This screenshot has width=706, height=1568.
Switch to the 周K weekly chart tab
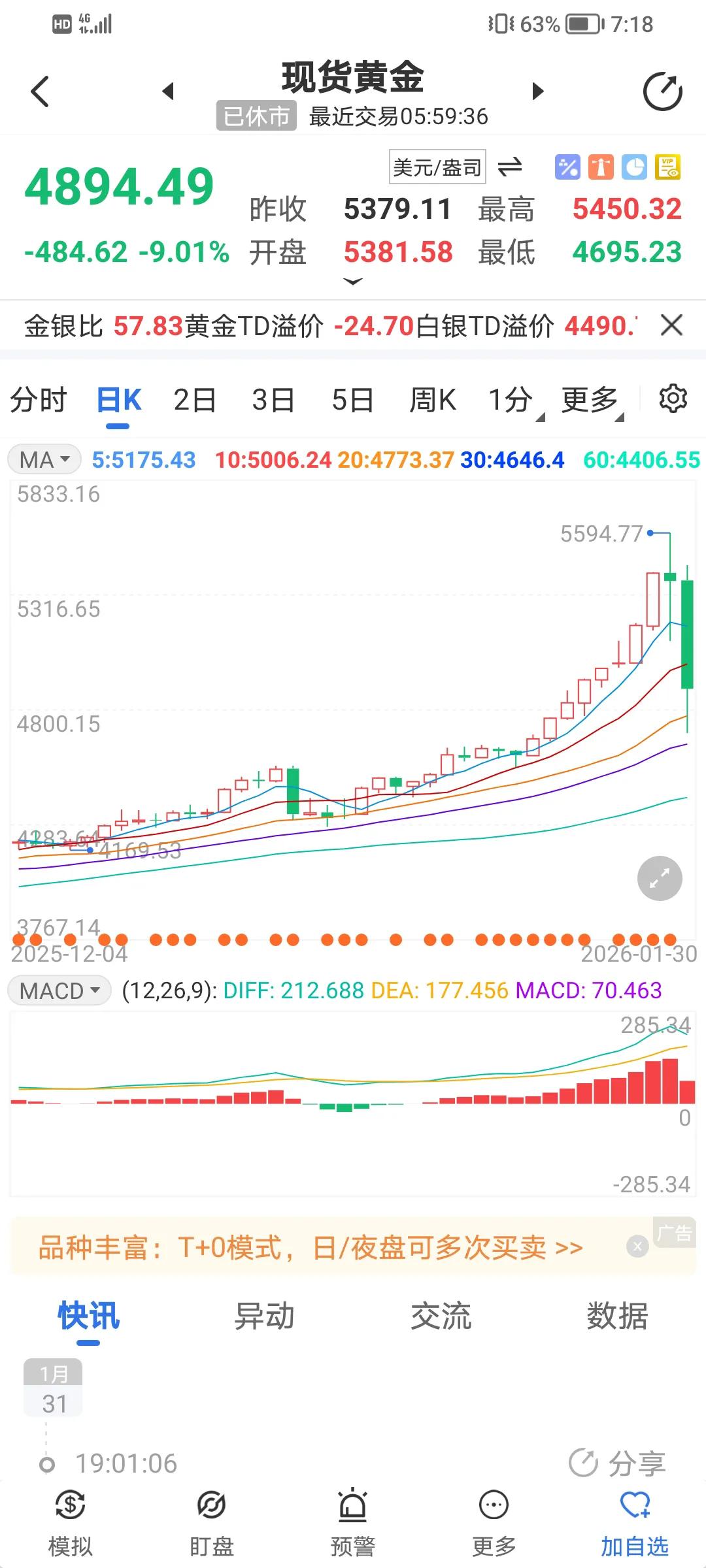pyautogui.click(x=433, y=399)
